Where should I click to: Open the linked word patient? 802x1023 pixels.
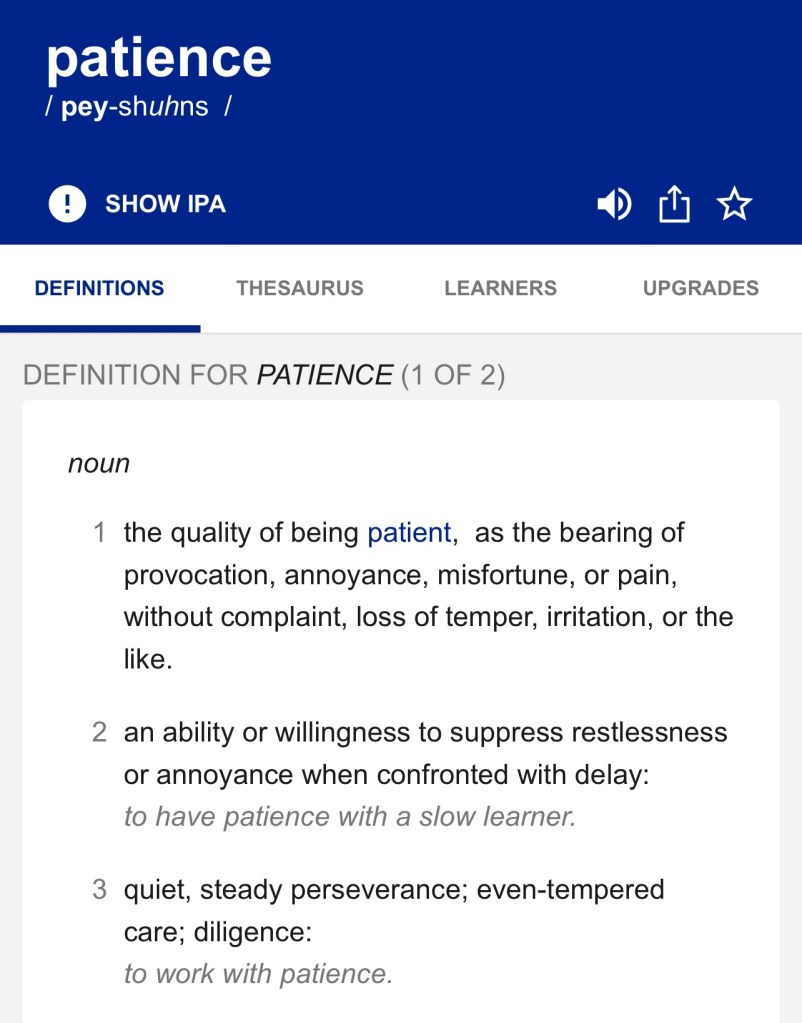(x=409, y=533)
